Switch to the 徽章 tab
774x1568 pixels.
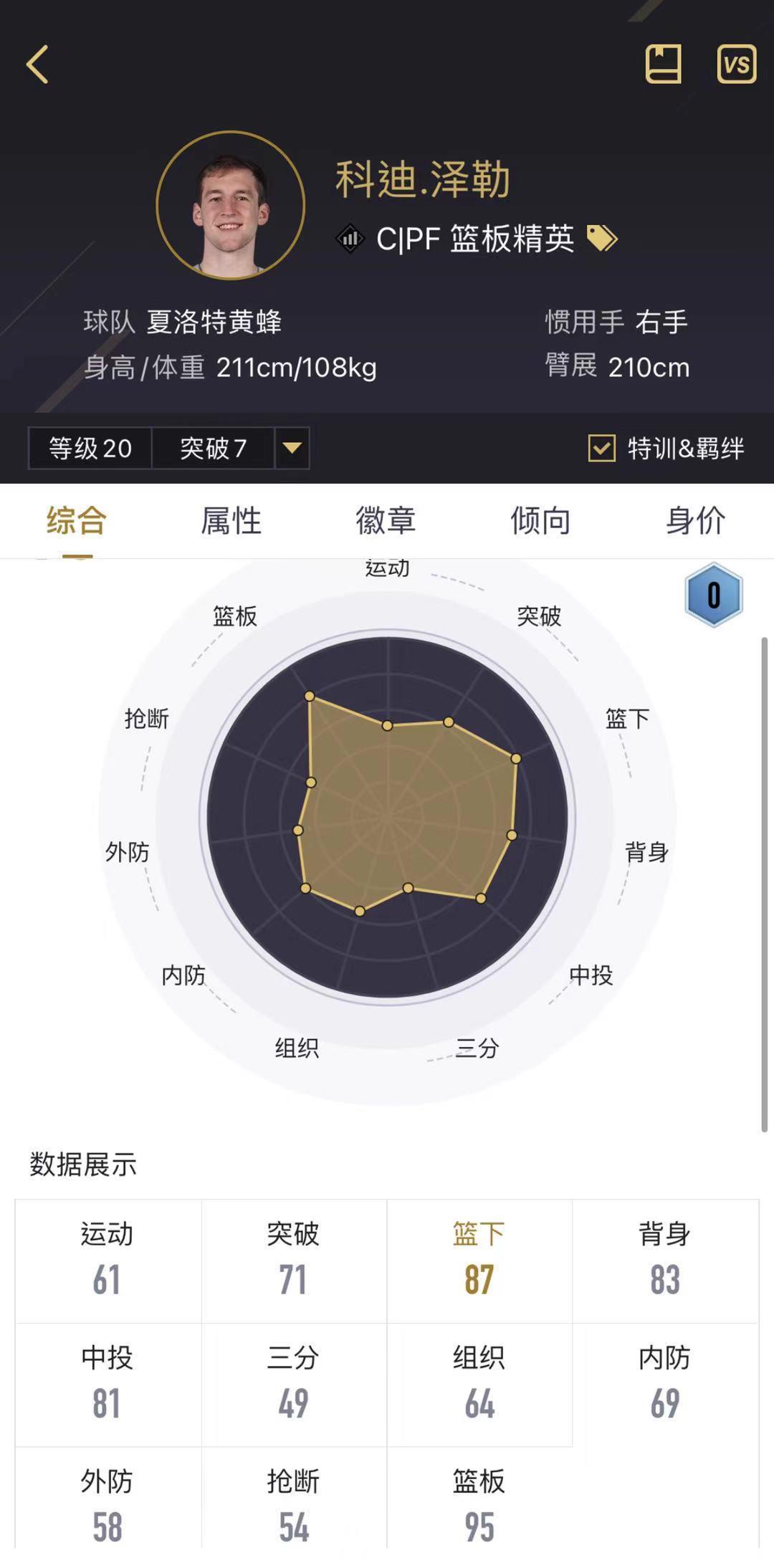point(386,520)
